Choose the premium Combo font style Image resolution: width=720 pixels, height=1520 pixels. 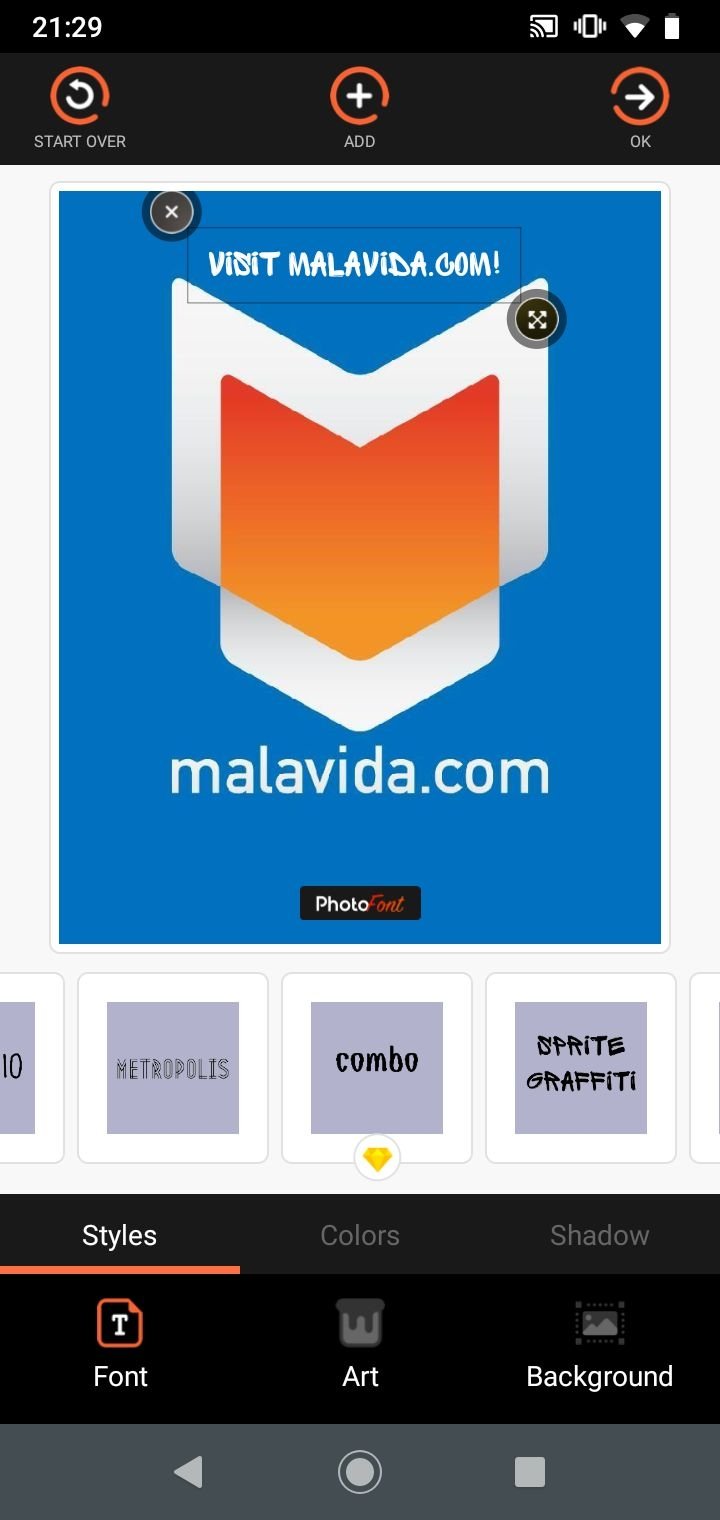(x=377, y=1068)
